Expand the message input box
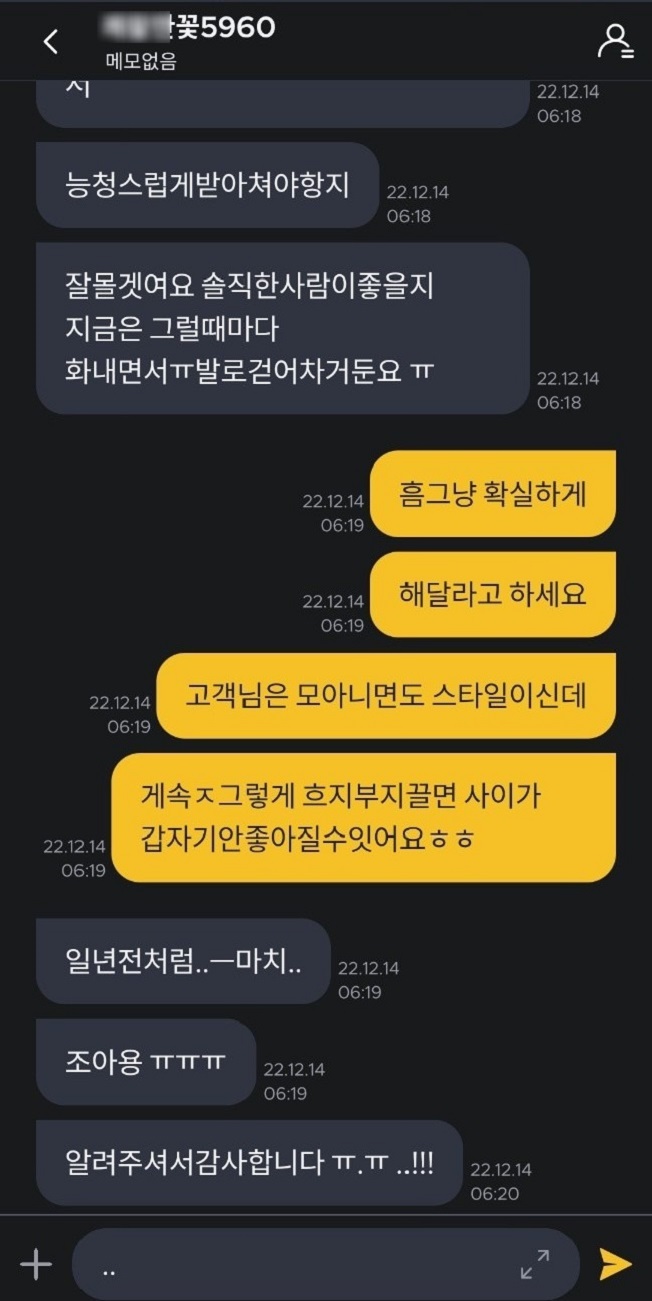The width and height of the screenshot is (652, 1301). click(x=535, y=1264)
